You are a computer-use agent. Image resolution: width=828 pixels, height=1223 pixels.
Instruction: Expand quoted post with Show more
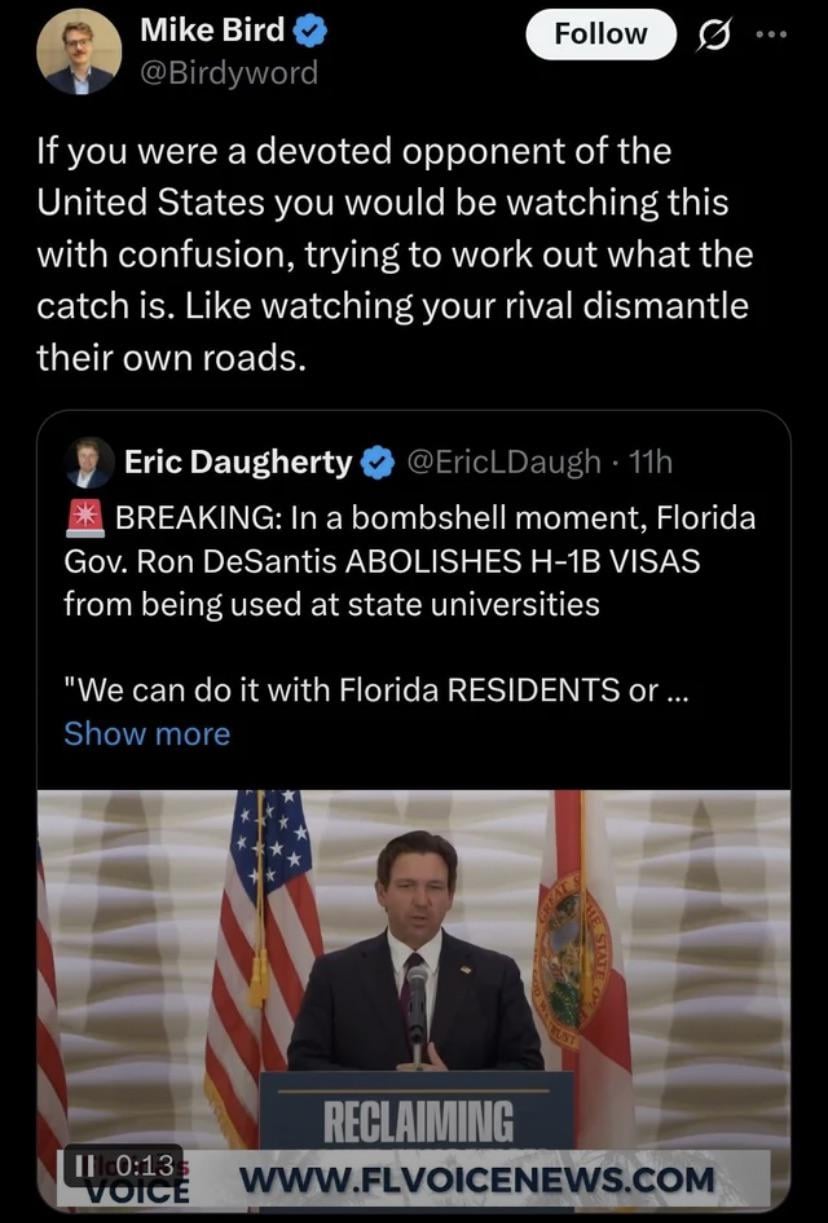point(147,733)
